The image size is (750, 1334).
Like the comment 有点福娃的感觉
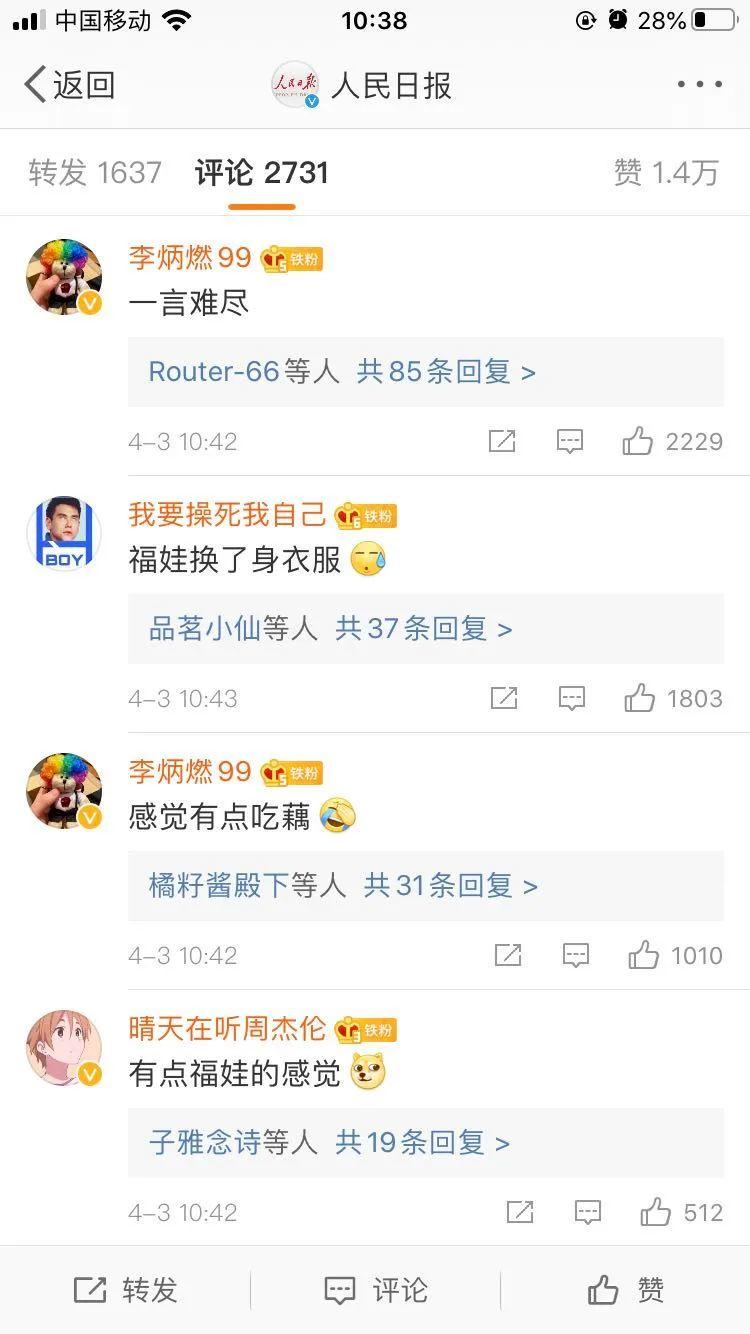point(681,1212)
